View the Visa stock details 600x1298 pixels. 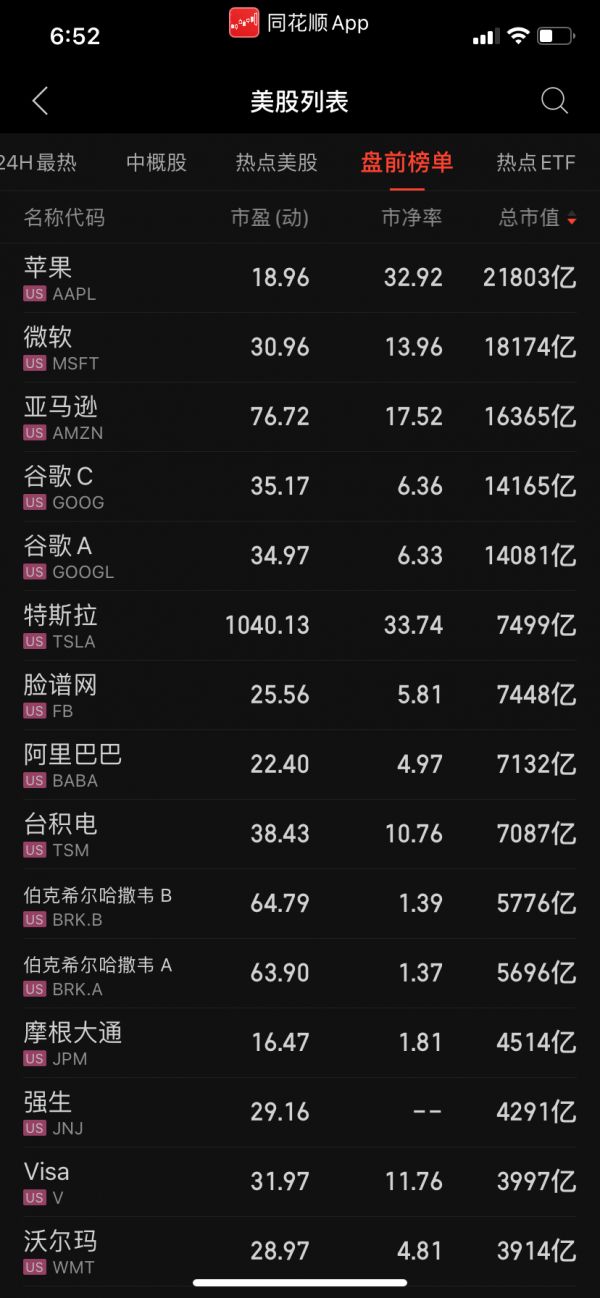[300, 1181]
